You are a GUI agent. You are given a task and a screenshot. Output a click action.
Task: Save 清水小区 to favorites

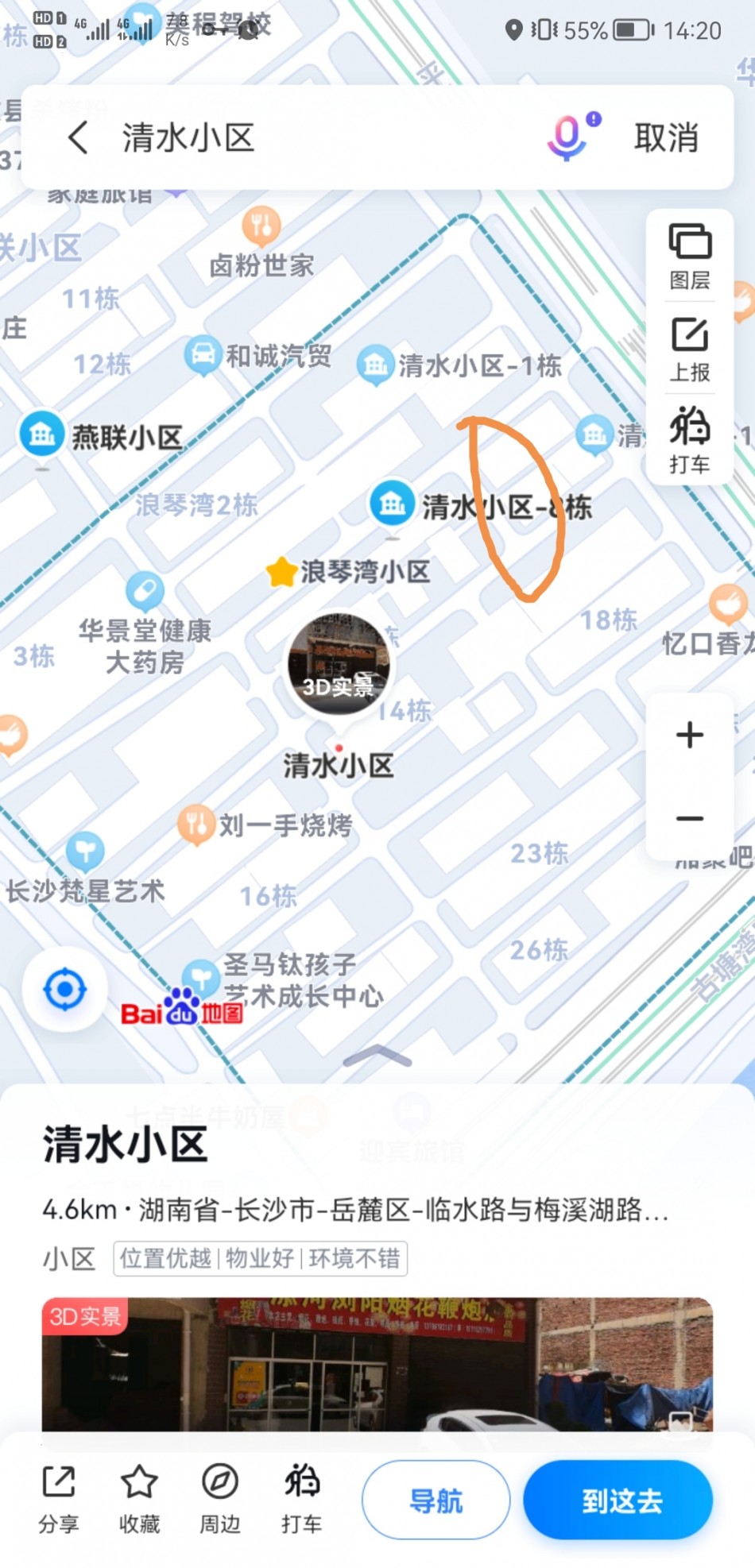(x=139, y=1498)
